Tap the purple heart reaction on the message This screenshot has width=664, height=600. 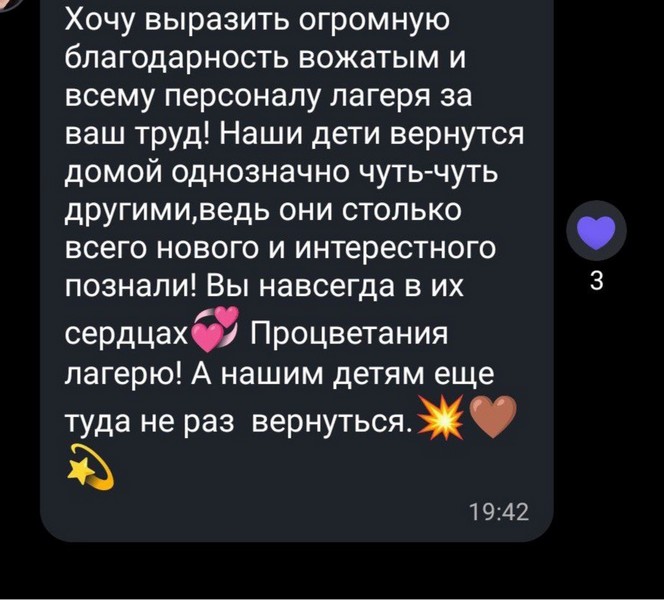point(597,234)
